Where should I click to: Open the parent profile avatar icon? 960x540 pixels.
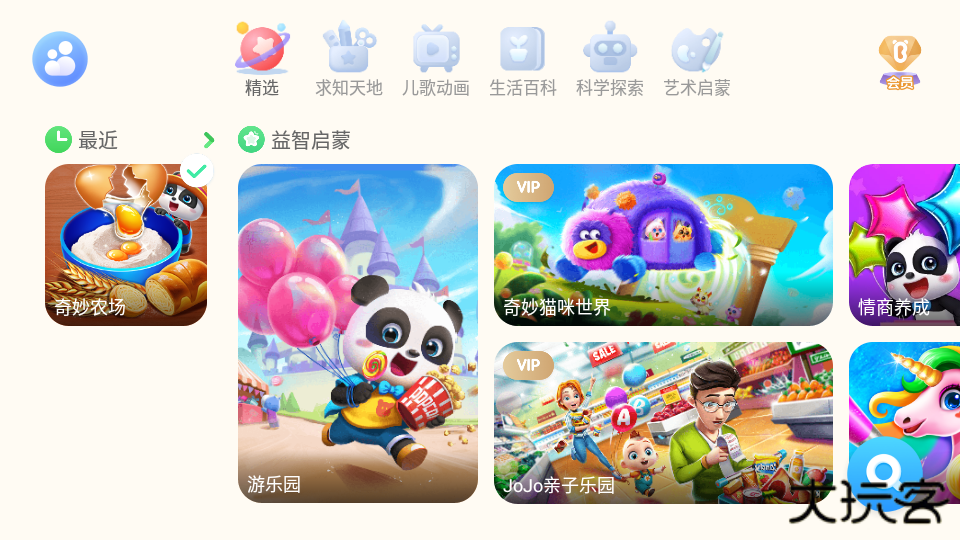pyautogui.click(x=60, y=59)
